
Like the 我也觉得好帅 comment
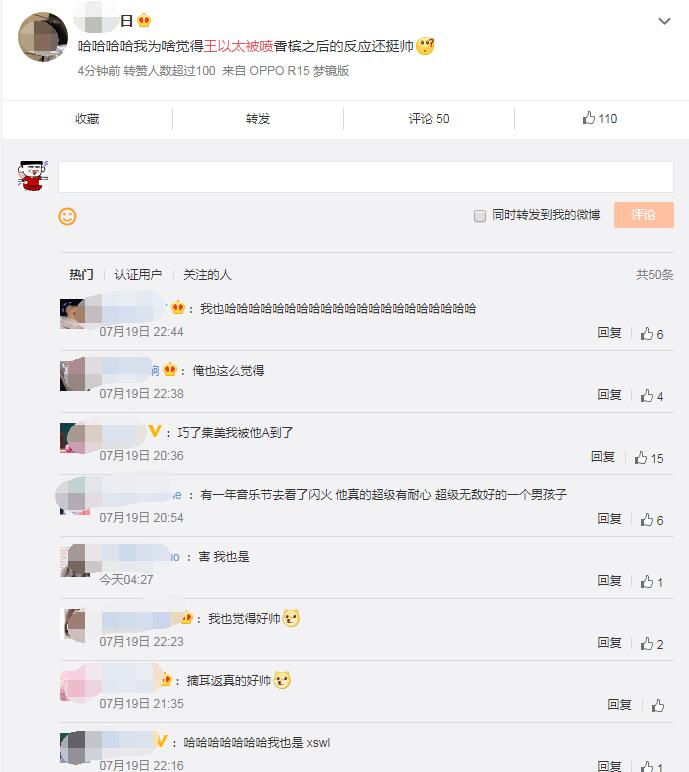click(651, 643)
